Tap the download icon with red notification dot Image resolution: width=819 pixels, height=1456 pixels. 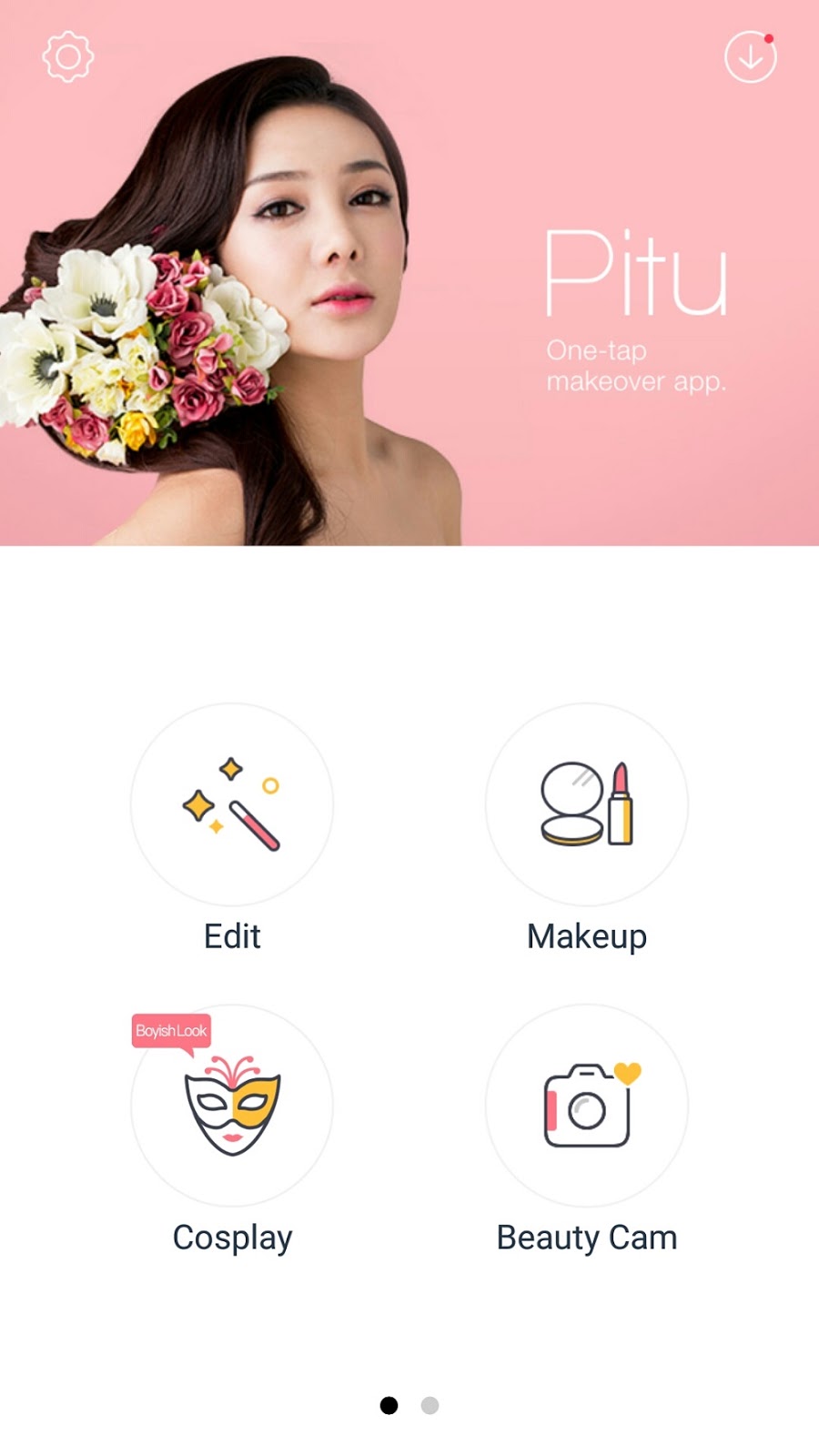(x=752, y=56)
